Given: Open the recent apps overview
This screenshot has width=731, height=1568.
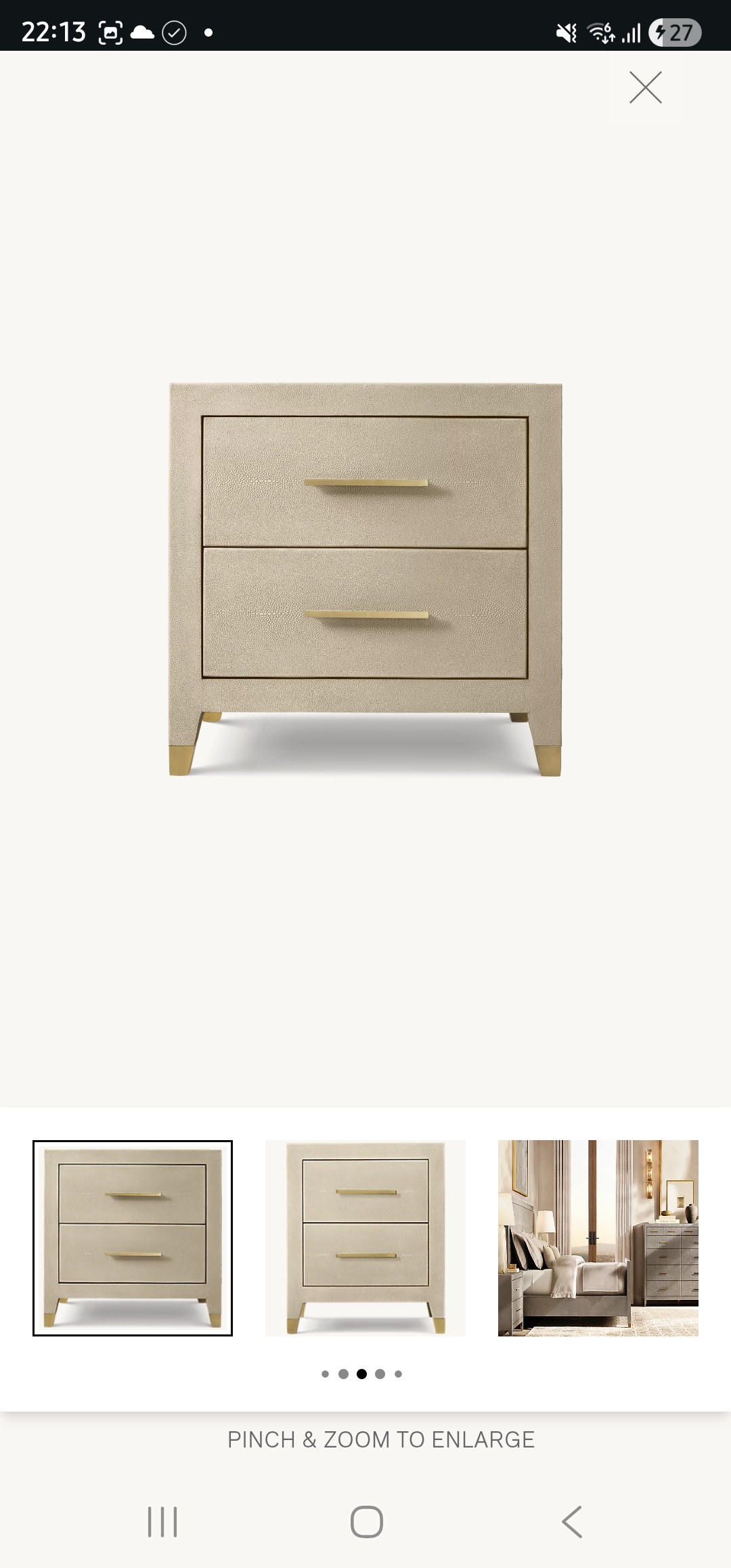Looking at the screenshot, I should 162,1522.
